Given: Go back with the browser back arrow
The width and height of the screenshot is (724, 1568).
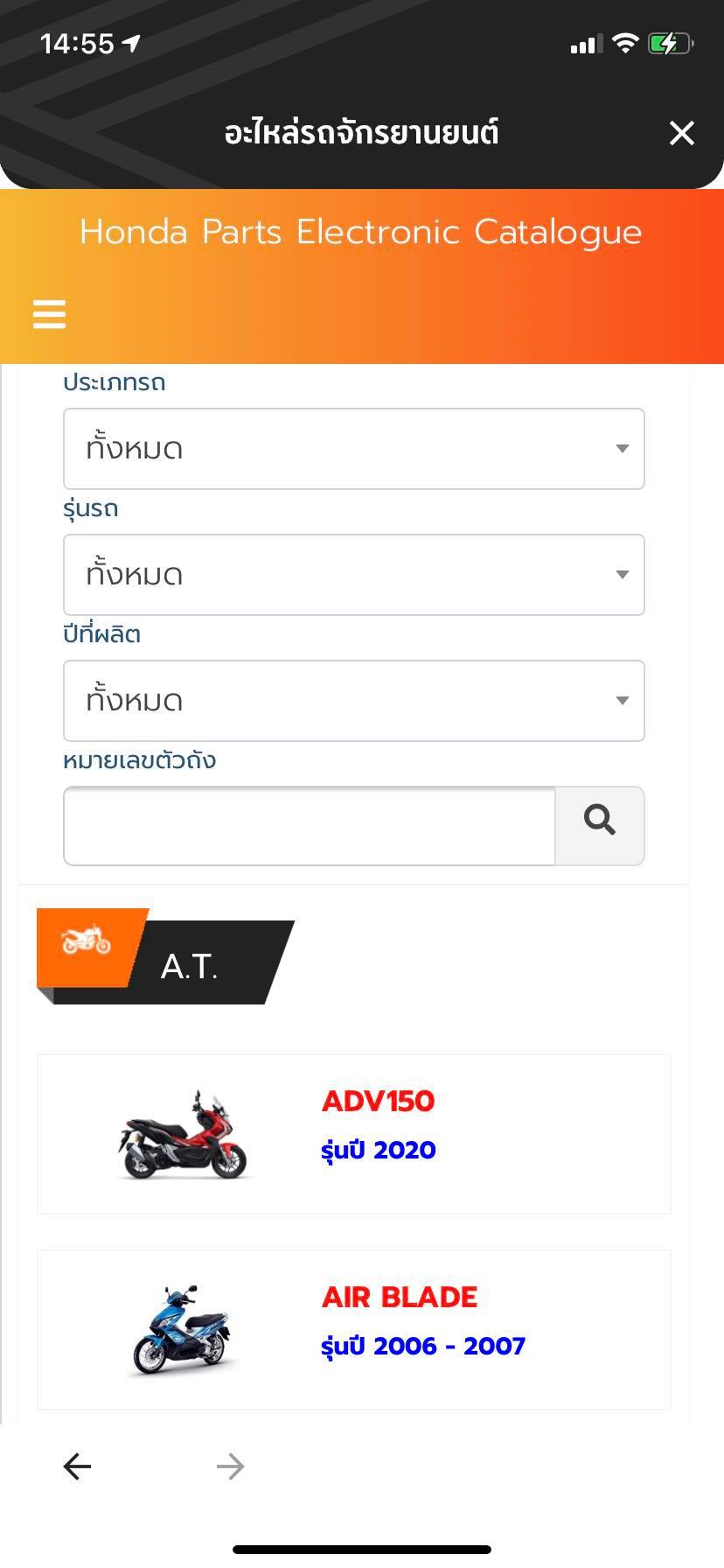Looking at the screenshot, I should pos(77,1466).
